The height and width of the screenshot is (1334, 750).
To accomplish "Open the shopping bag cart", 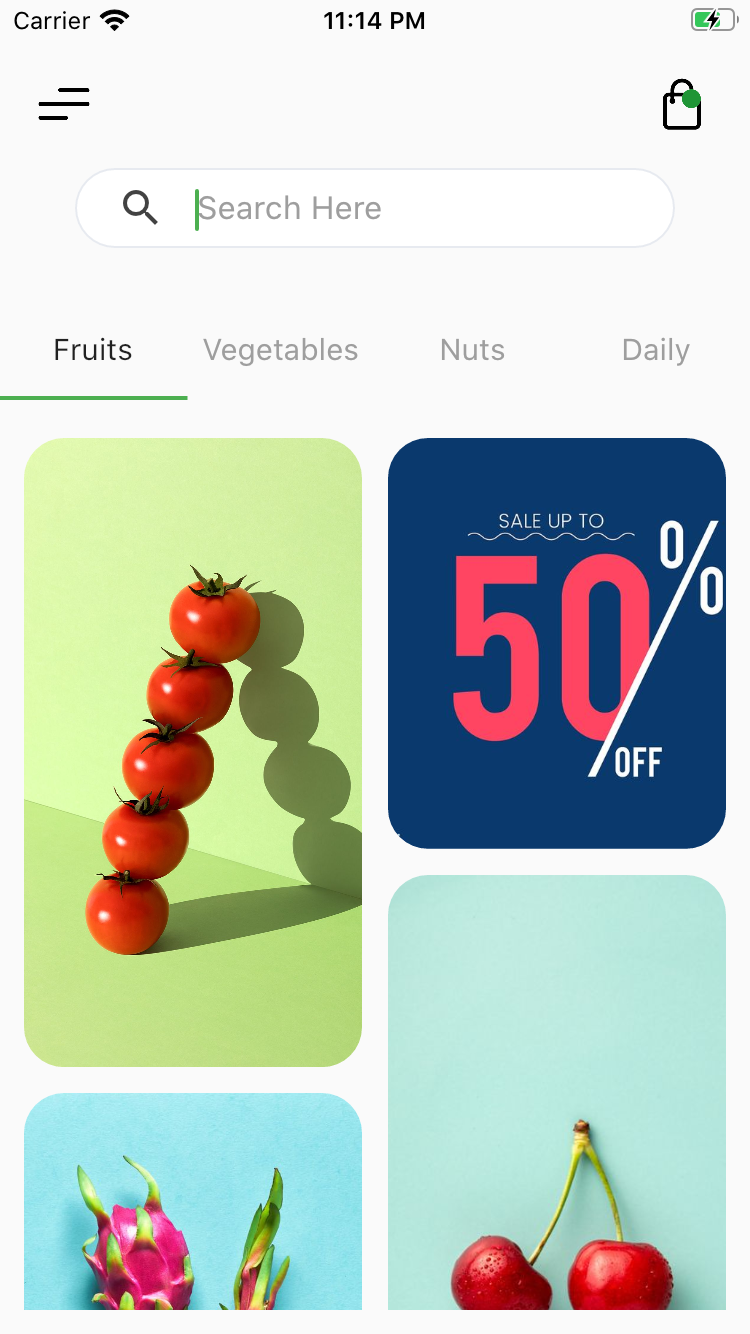I will pyautogui.click(x=682, y=105).
